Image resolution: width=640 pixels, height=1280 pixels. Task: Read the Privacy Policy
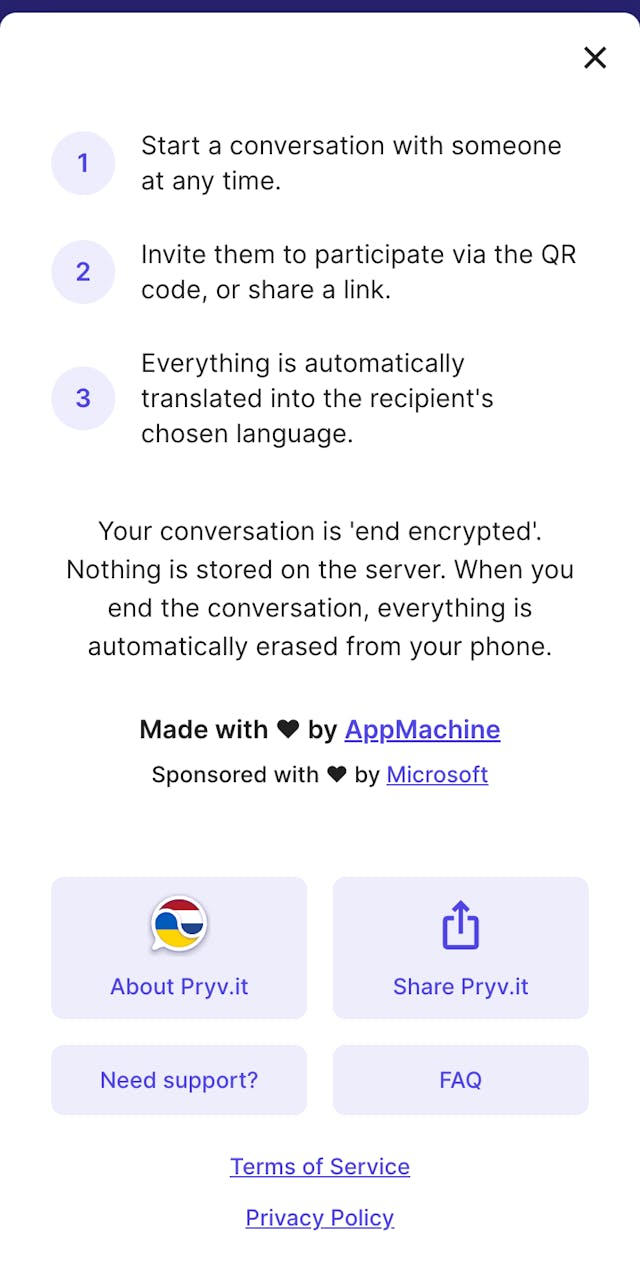tap(320, 1218)
